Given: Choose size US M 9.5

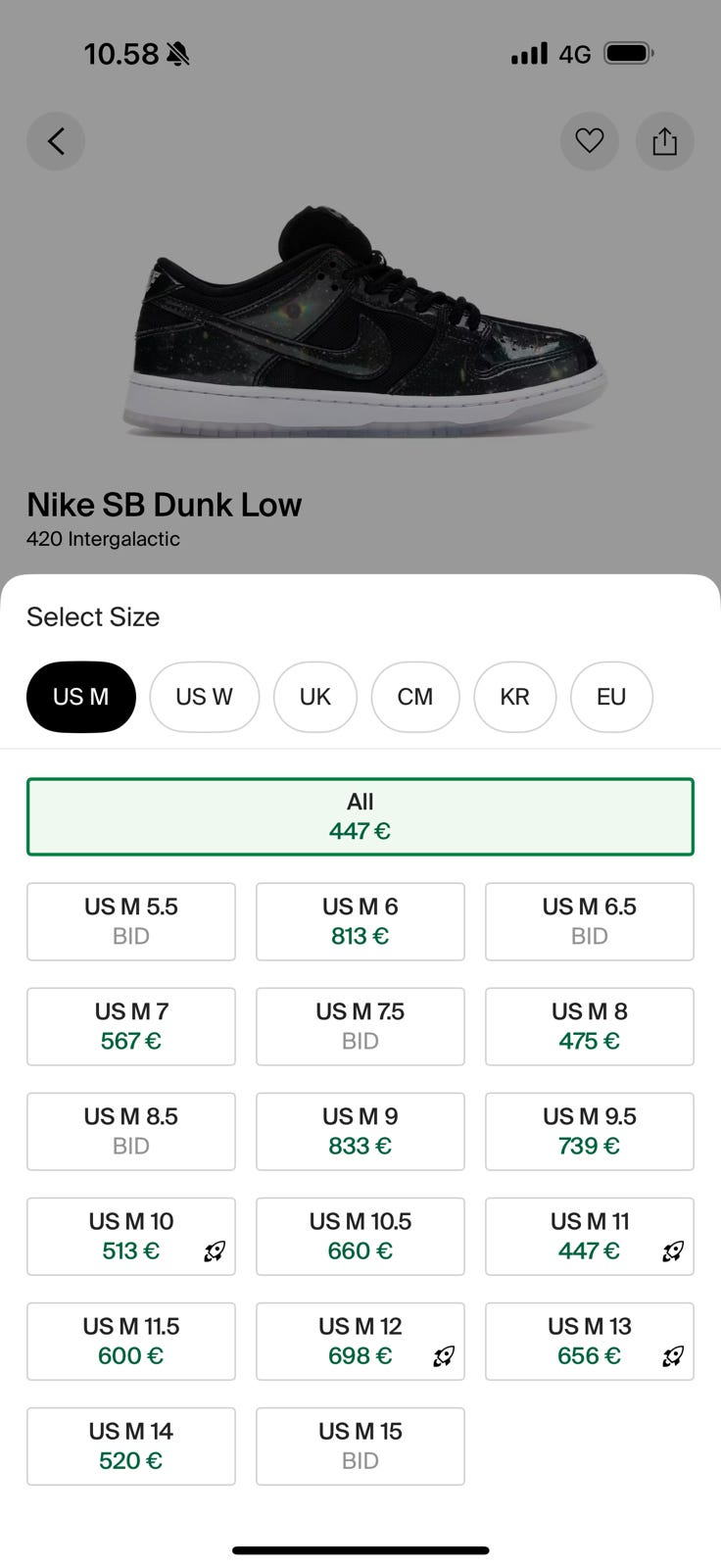Looking at the screenshot, I should [589, 1131].
